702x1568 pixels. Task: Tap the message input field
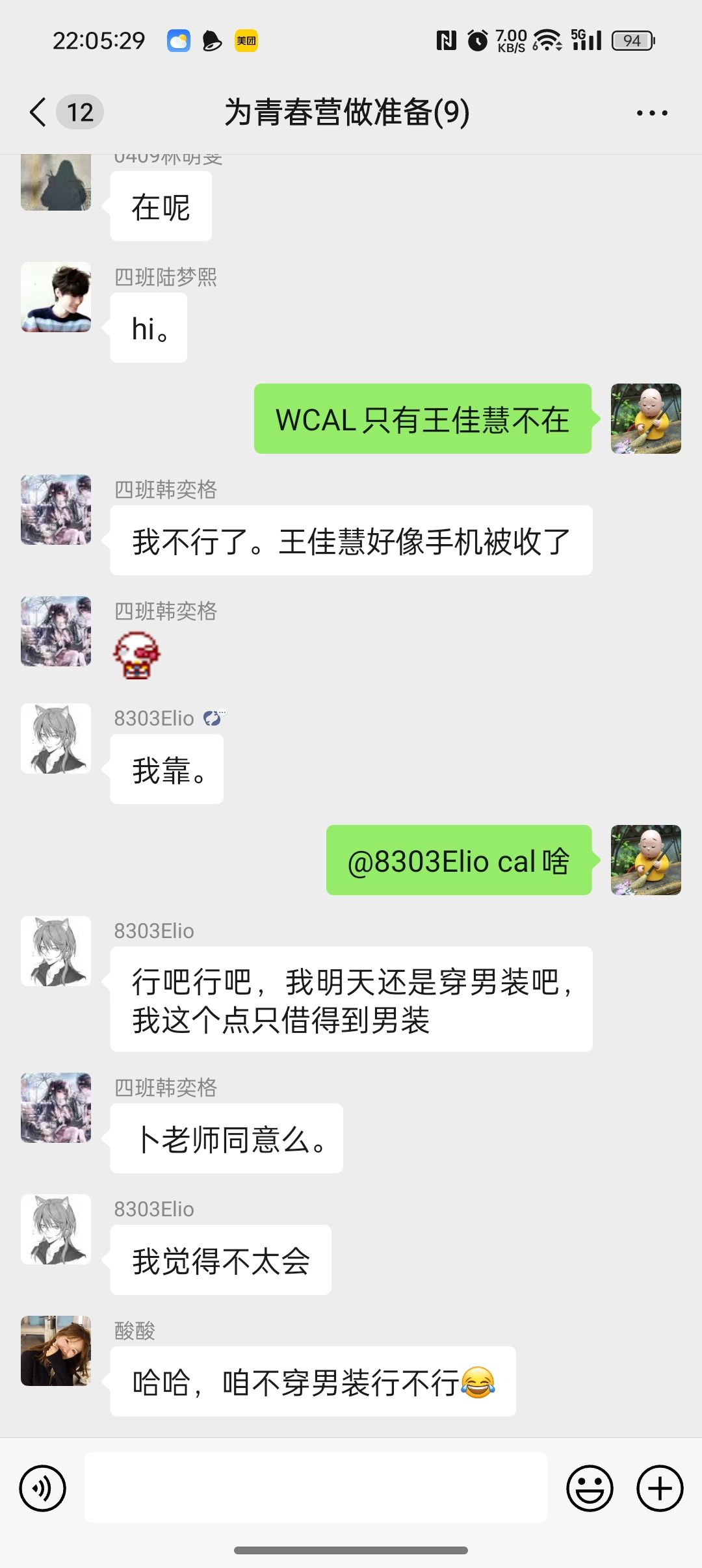[x=316, y=1487]
